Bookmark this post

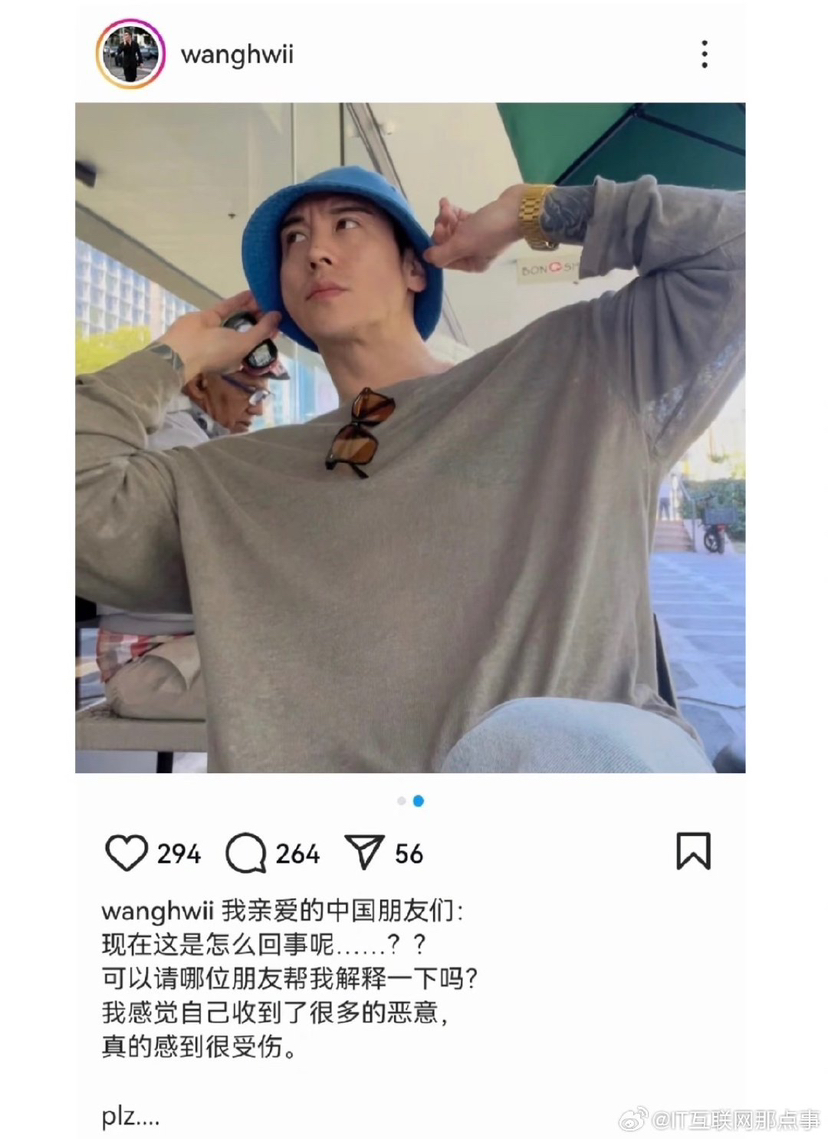[693, 851]
